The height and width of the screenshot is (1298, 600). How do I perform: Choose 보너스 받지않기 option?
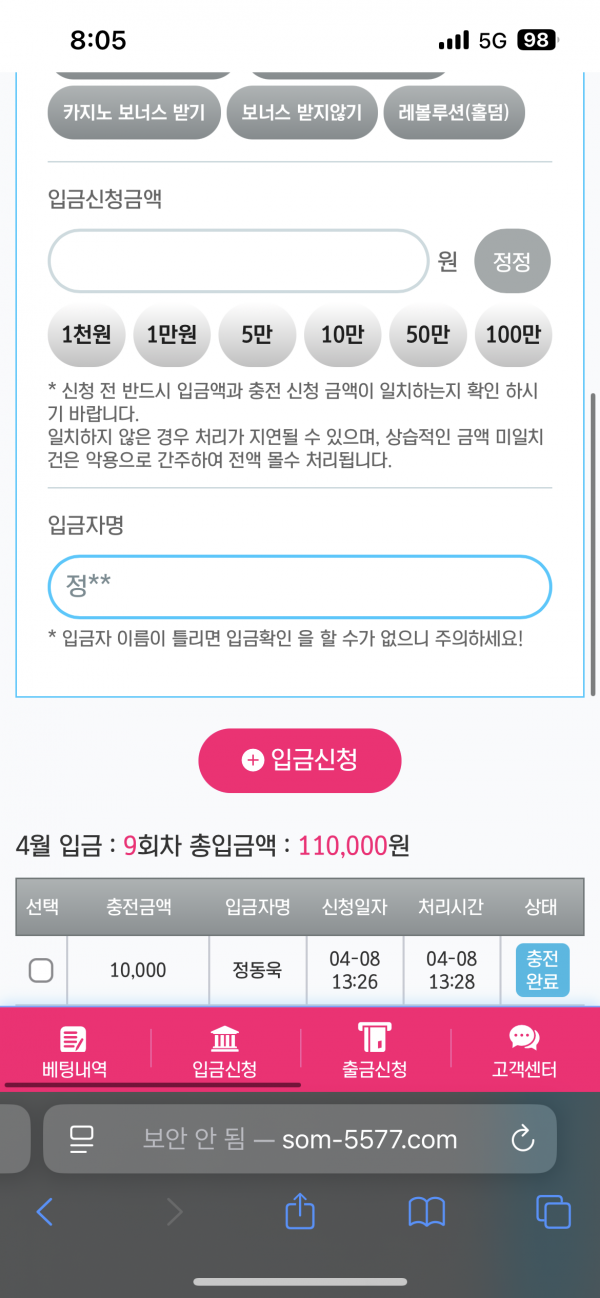click(301, 113)
